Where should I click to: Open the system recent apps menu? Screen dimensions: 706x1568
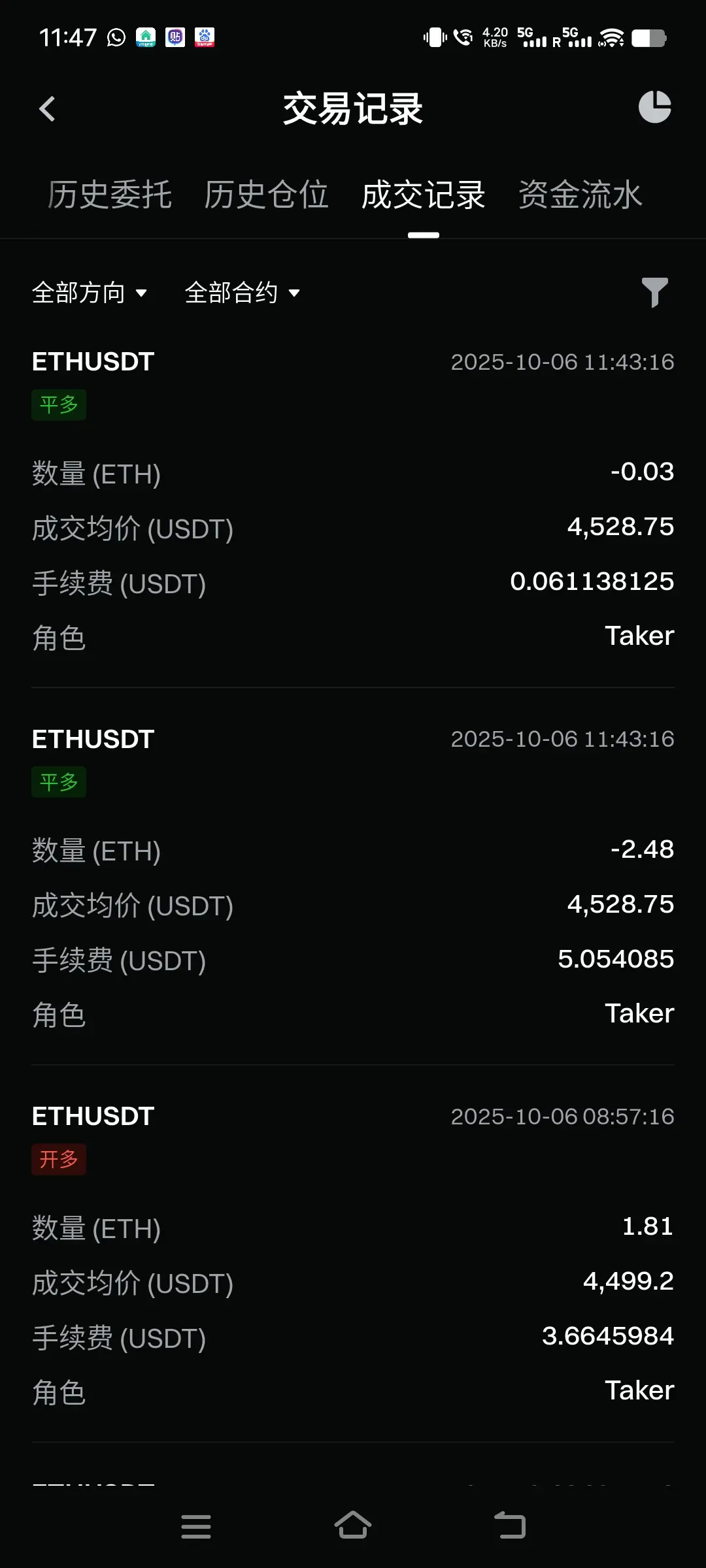(196, 1526)
